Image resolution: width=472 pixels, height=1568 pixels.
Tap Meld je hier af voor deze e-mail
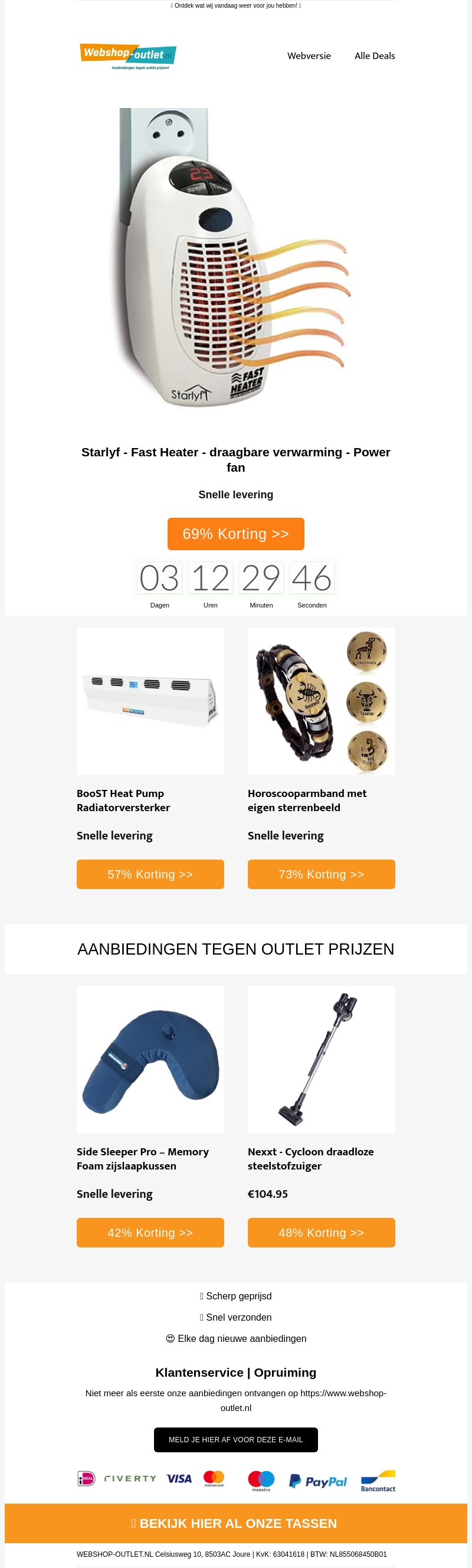(x=235, y=1439)
